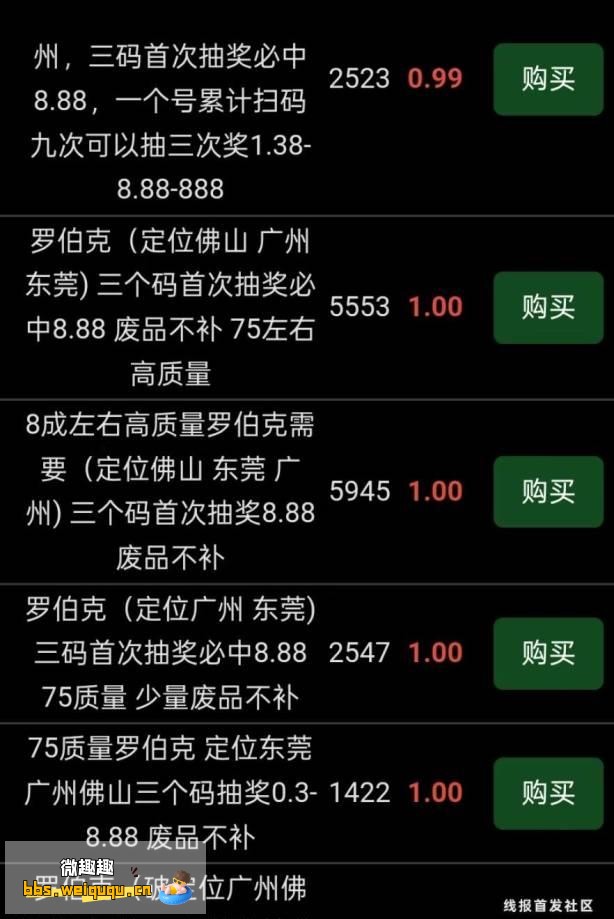Buy the listing numbered 5553
614x919 pixels.
coord(548,307)
